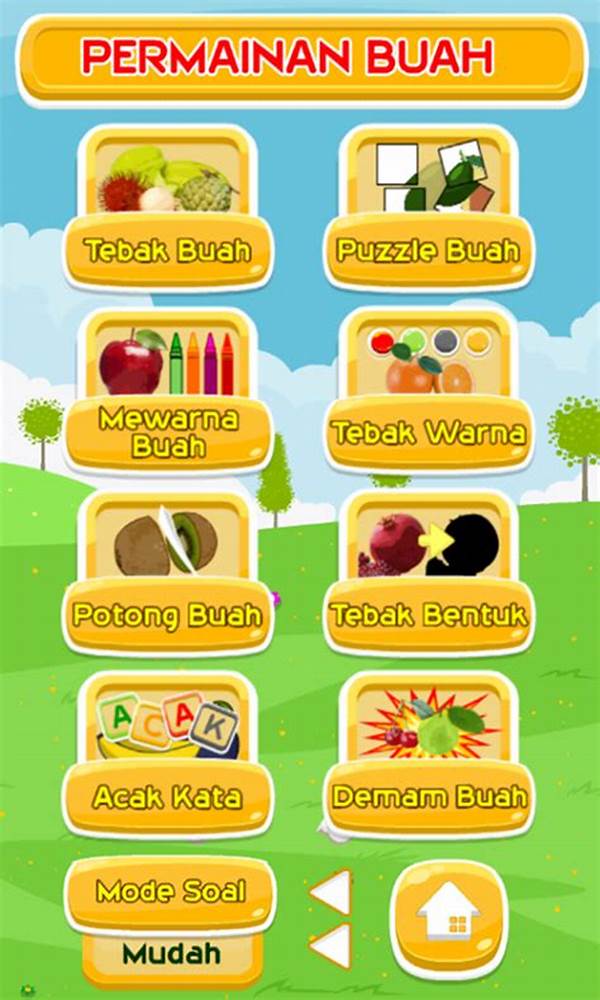Open the Tebak Buah game
The width and height of the screenshot is (600, 1000).
pos(167,250)
